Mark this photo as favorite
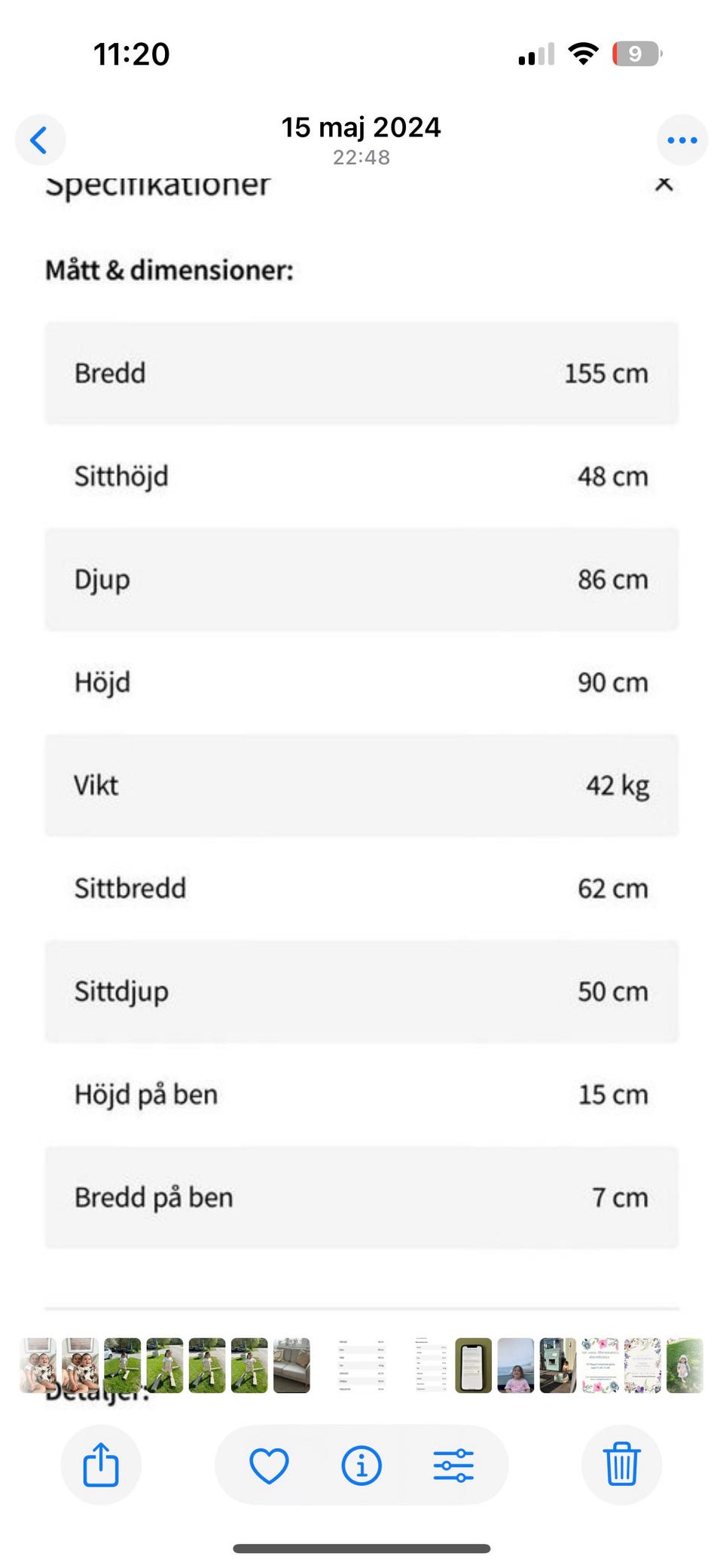The image size is (723, 1568). (269, 1466)
